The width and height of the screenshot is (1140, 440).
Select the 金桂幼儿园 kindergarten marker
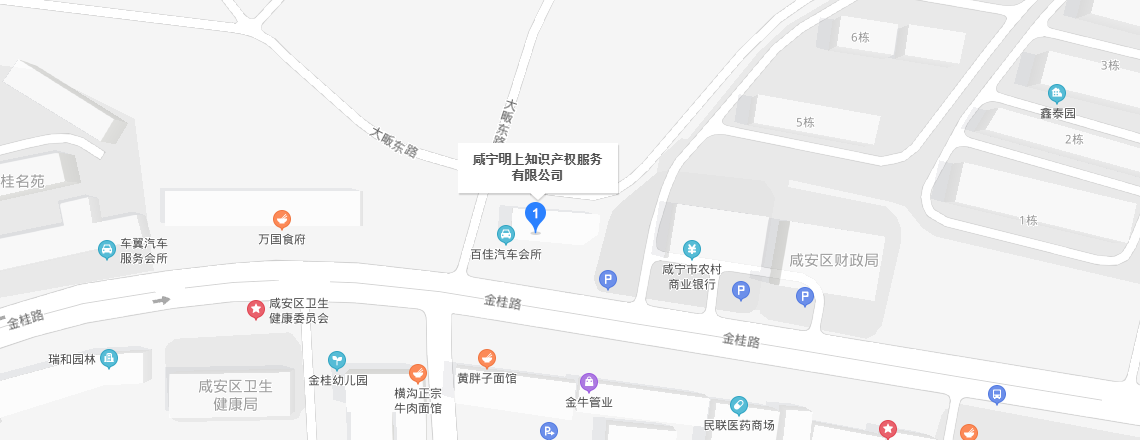click(x=338, y=360)
